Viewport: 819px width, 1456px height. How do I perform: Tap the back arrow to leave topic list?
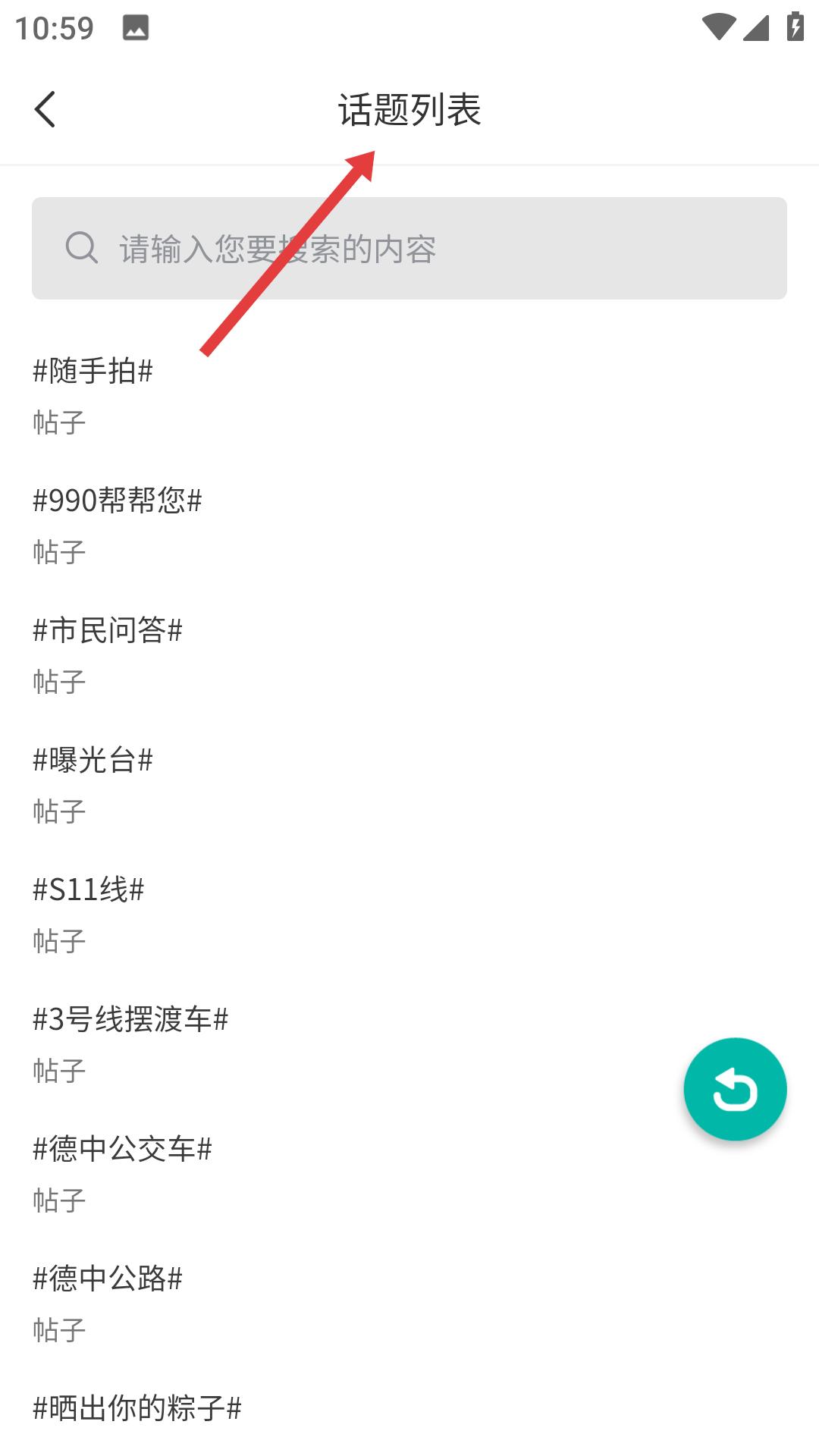45,108
